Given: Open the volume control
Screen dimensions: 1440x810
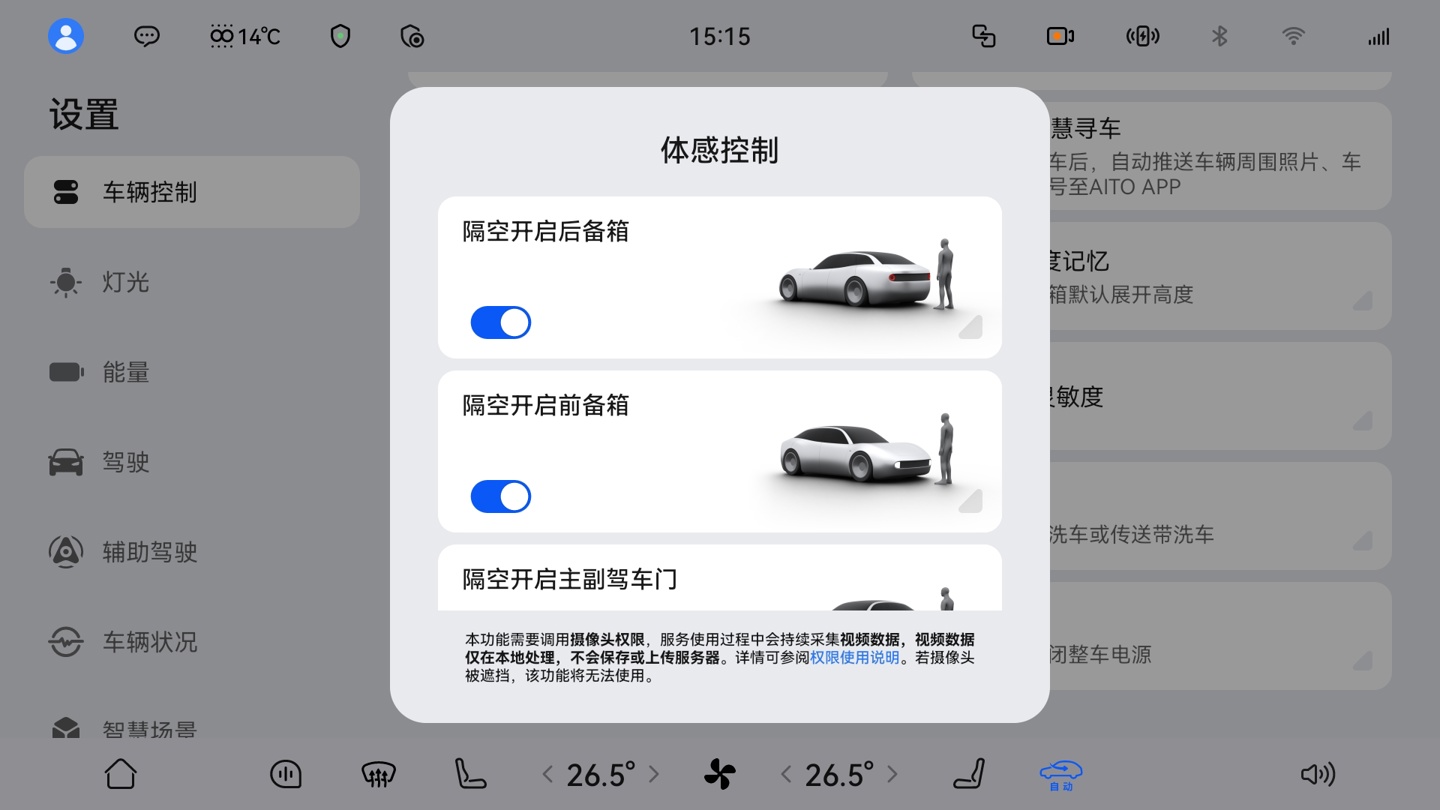Looking at the screenshot, I should click(1317, 774).
